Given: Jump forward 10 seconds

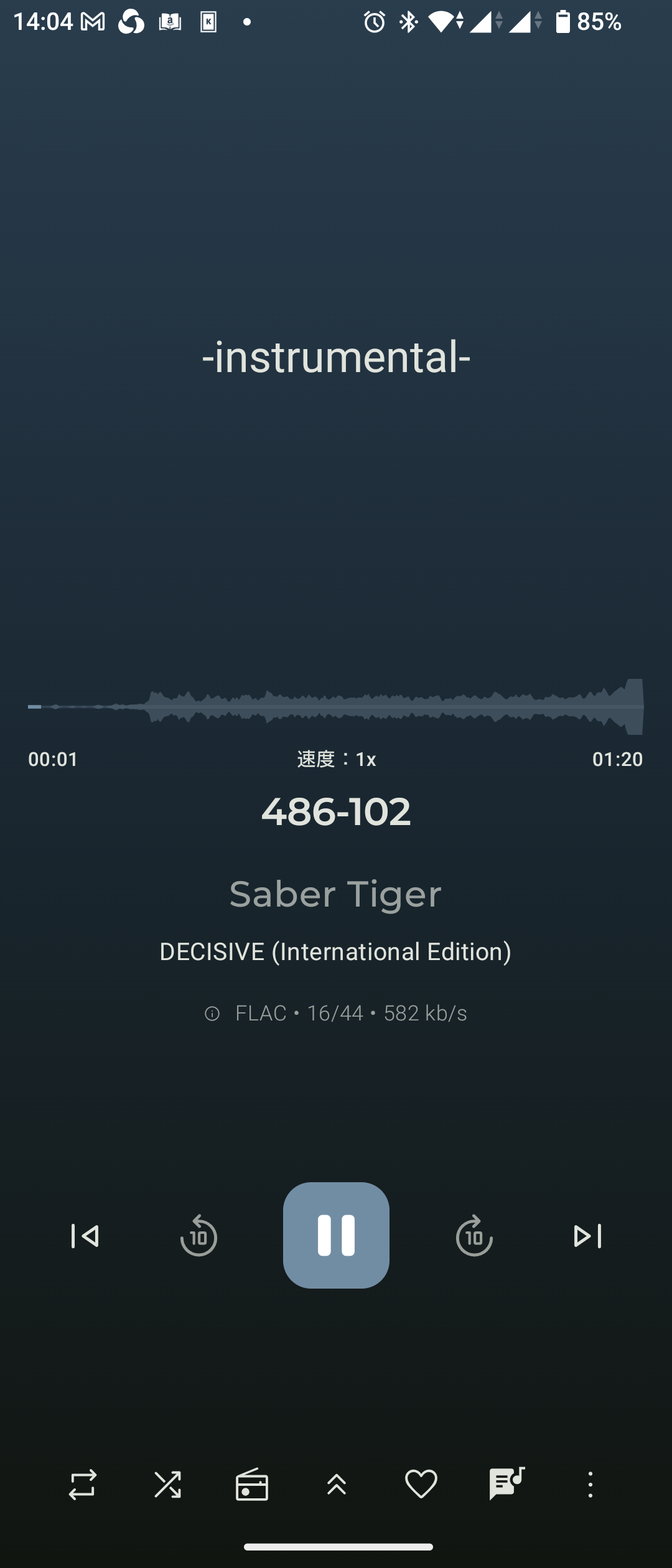Looking at the screenshot, I should pyautogui.click(x=474, y=1236).
